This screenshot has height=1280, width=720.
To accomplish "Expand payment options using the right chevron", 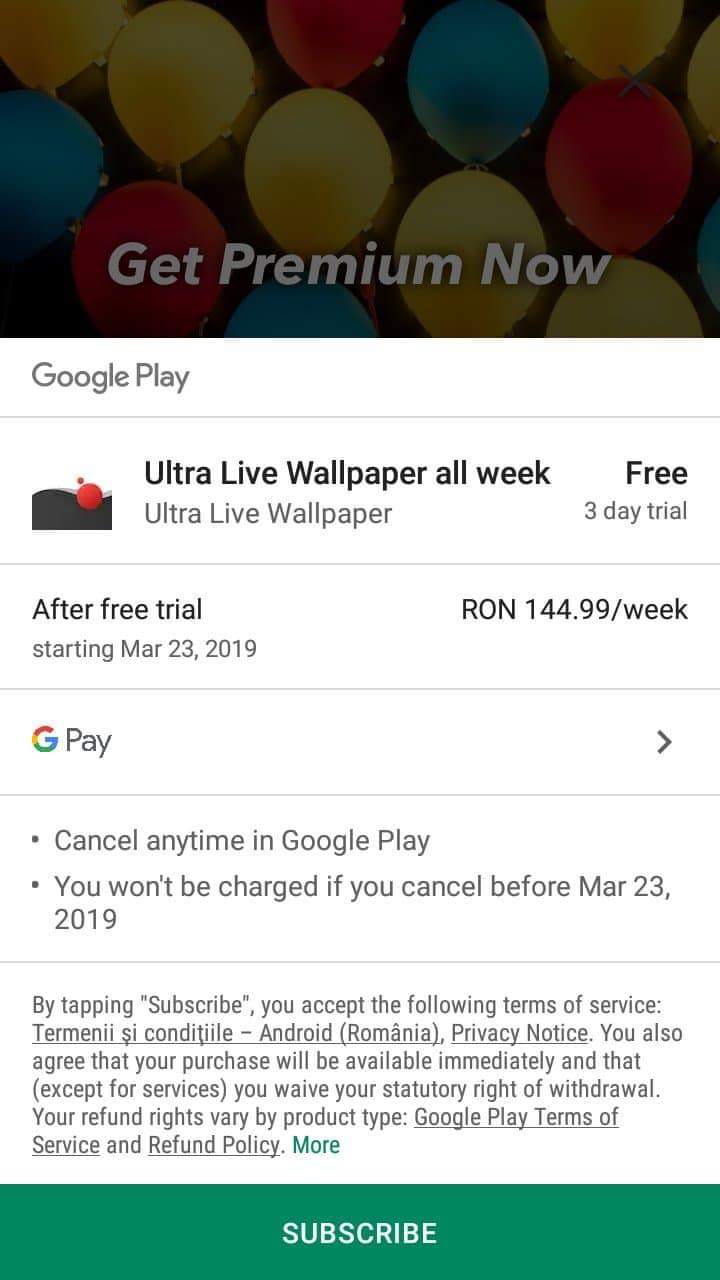I will (664, 741).
